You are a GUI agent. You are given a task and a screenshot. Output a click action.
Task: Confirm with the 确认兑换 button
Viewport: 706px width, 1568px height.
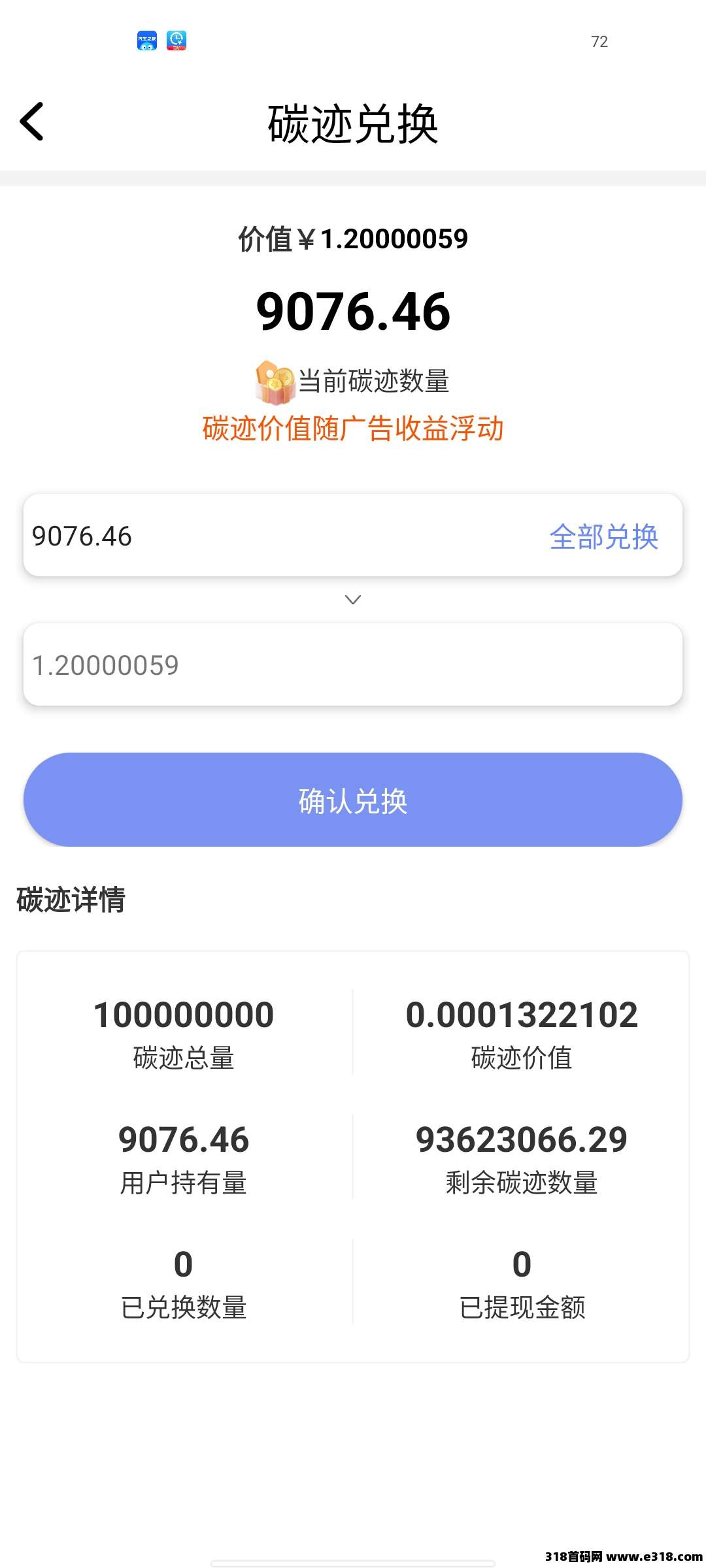pos(353,800)
